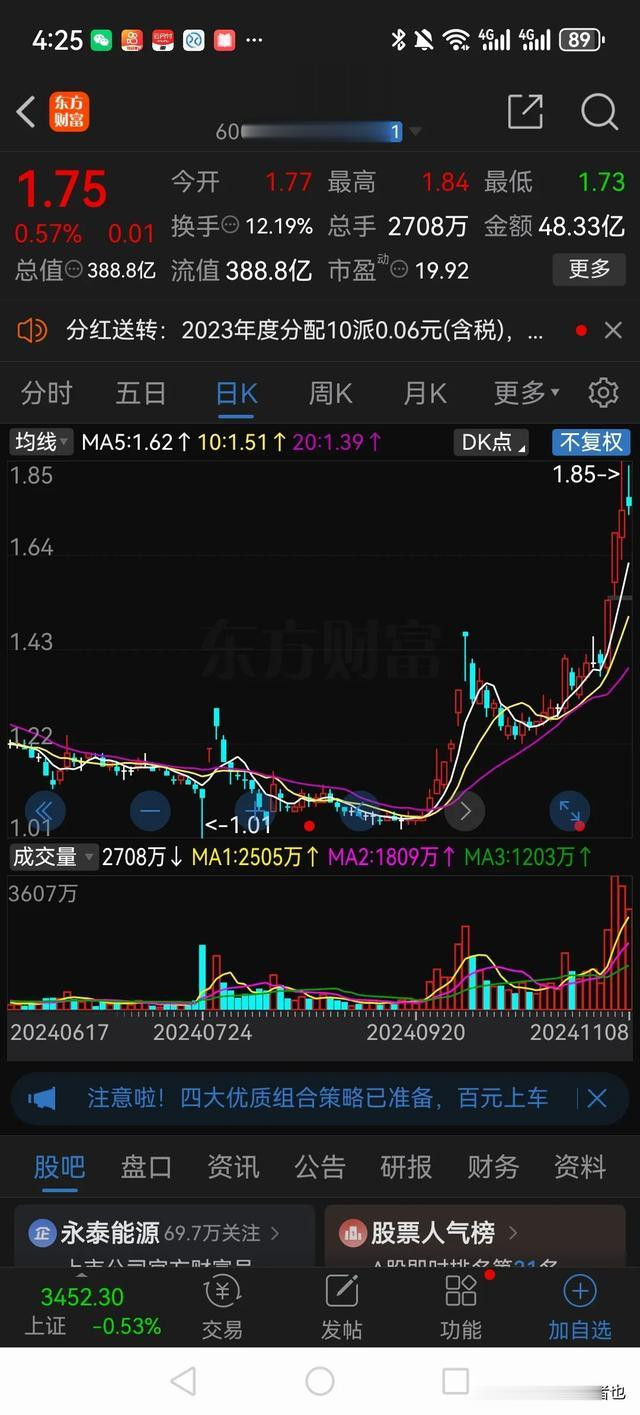Open chart settings gear
The width and height of the screenshot is (640, 1415).
pos(603,393)
